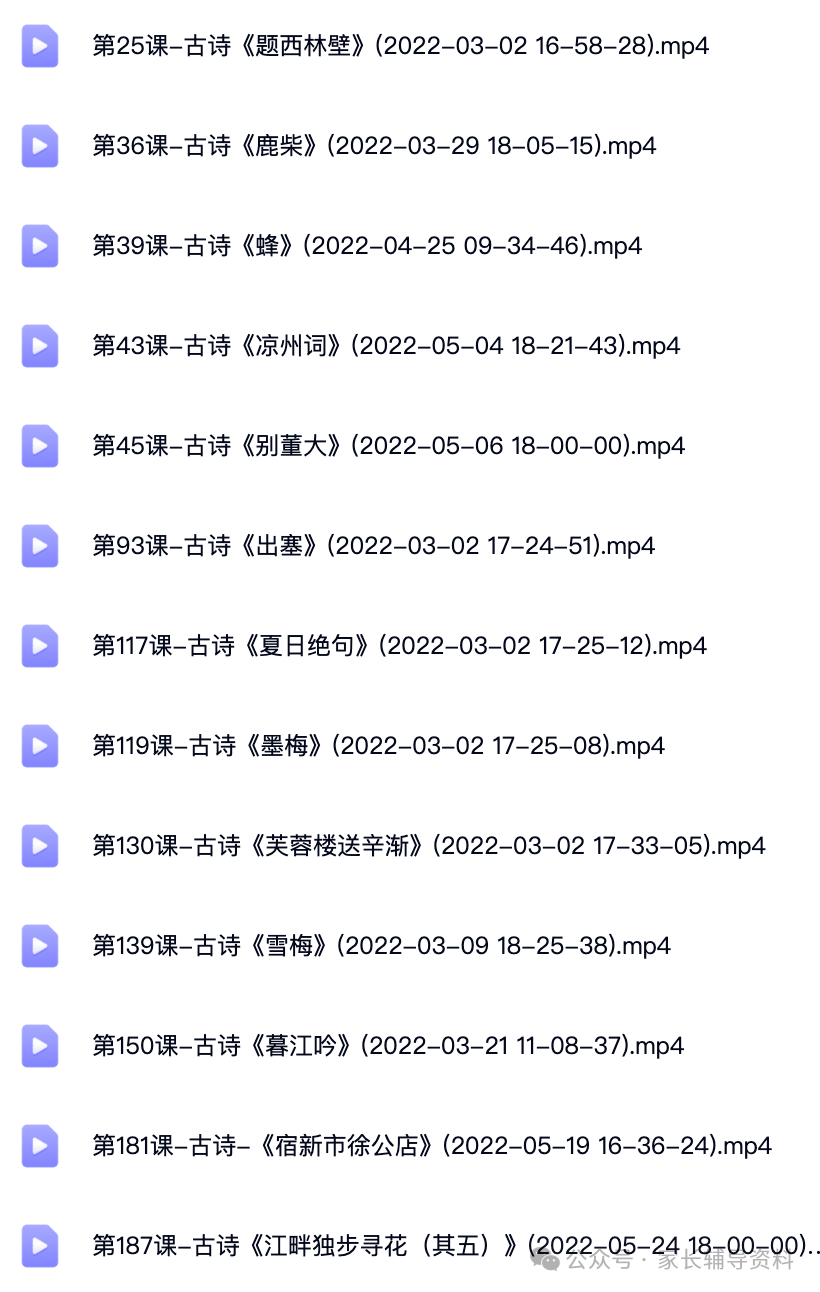Tap the 第45课《别董大》file
This screenshot has height=1292, width=820.
(388, 446)
